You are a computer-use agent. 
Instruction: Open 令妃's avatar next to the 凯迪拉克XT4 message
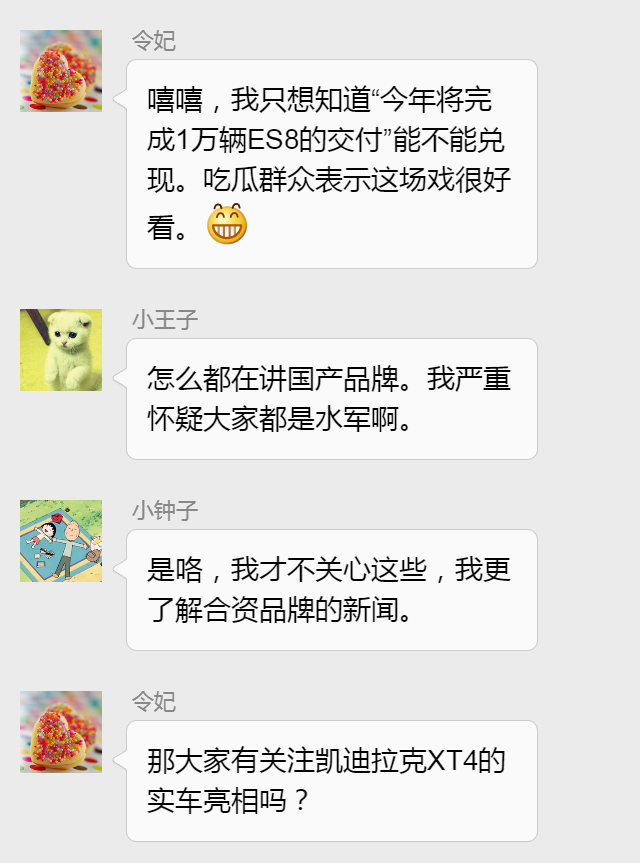[61, 731]
